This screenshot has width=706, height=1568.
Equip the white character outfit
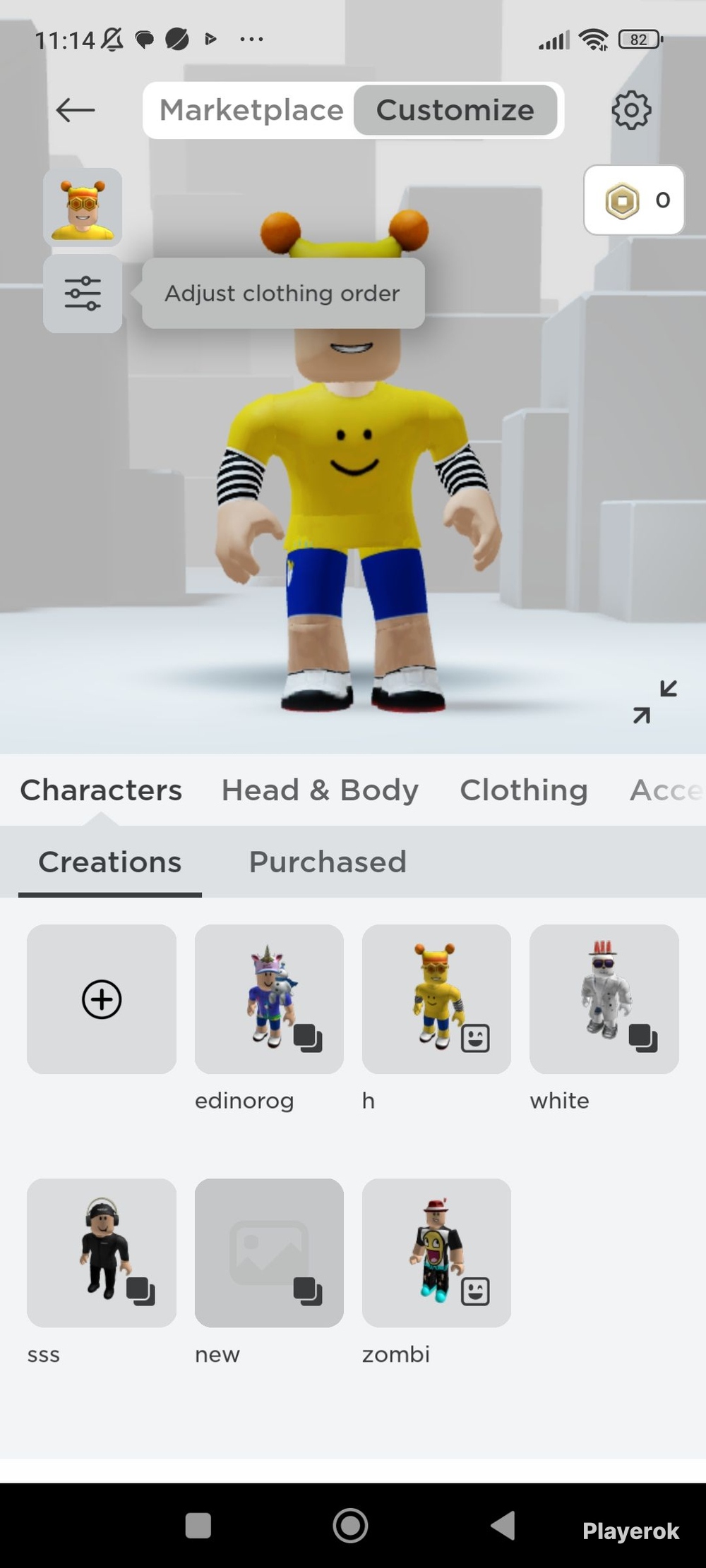point(604,999)
